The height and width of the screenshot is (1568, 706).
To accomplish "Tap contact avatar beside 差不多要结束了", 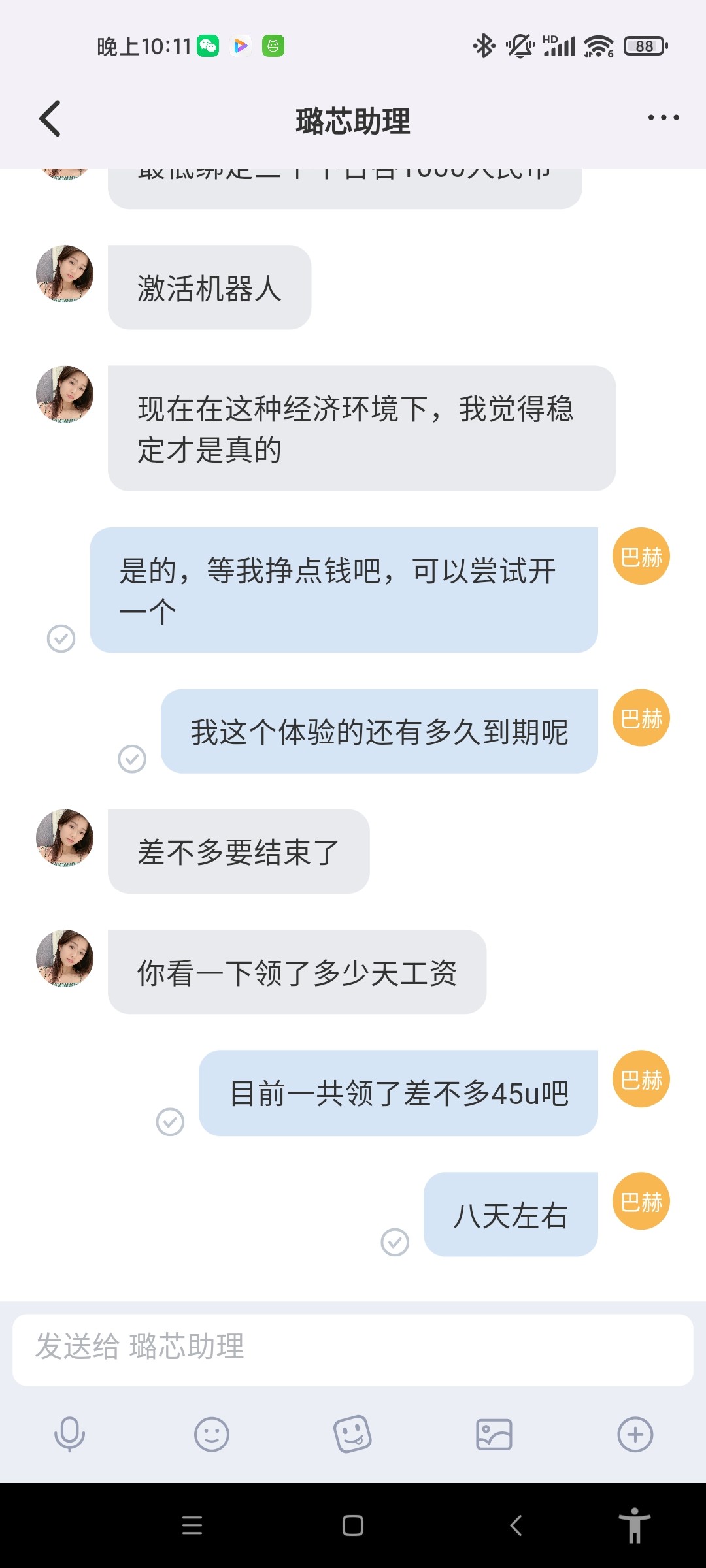I will tap(65, 838).
